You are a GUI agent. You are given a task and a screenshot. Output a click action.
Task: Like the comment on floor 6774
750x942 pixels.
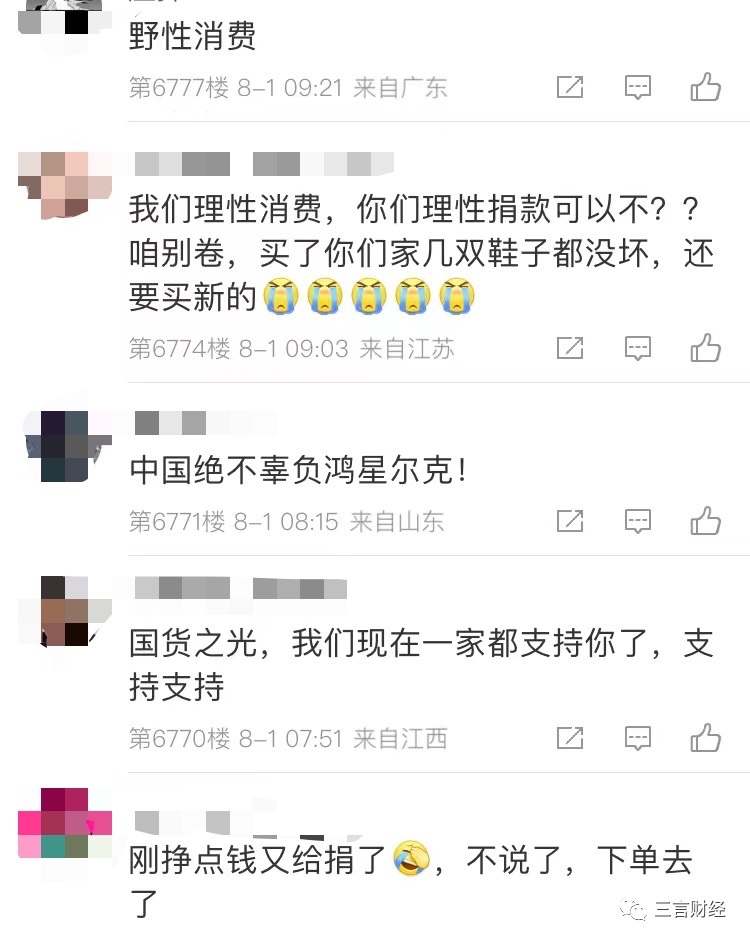coord(705,348)
